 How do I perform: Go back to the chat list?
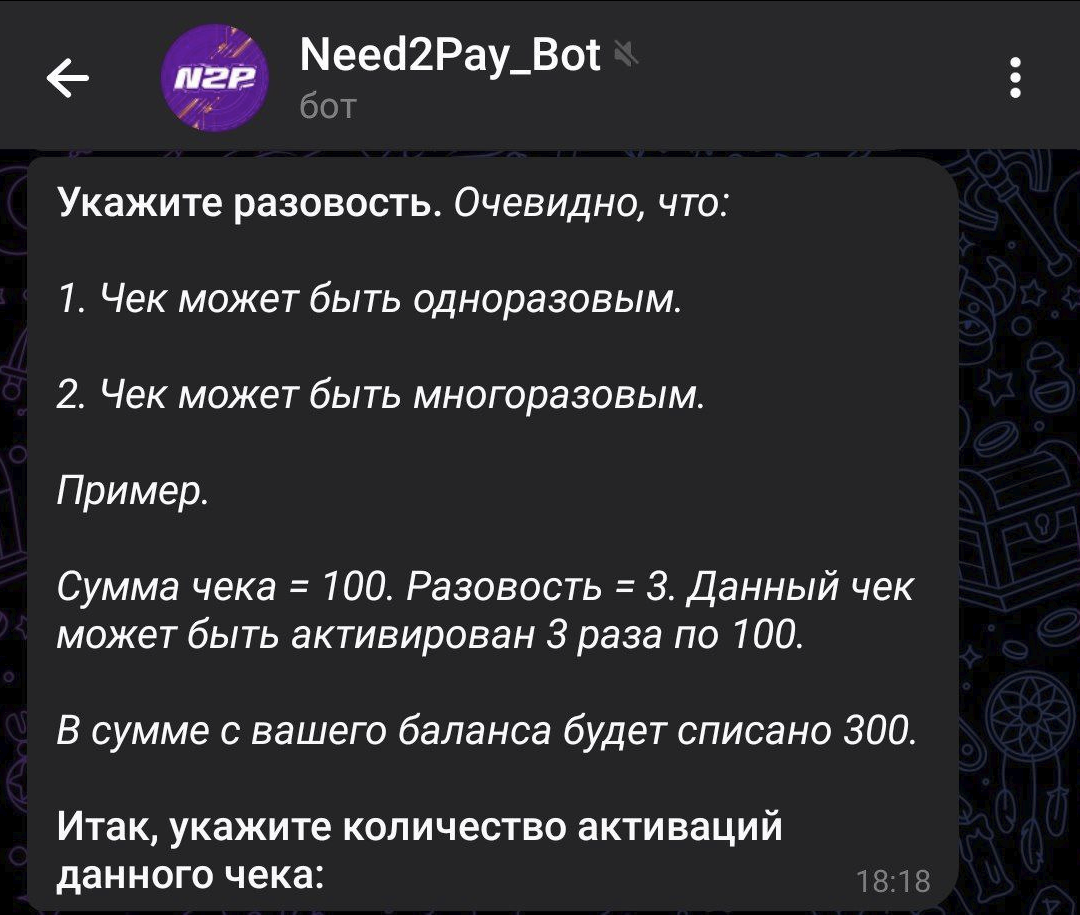[x=68, y=78]
